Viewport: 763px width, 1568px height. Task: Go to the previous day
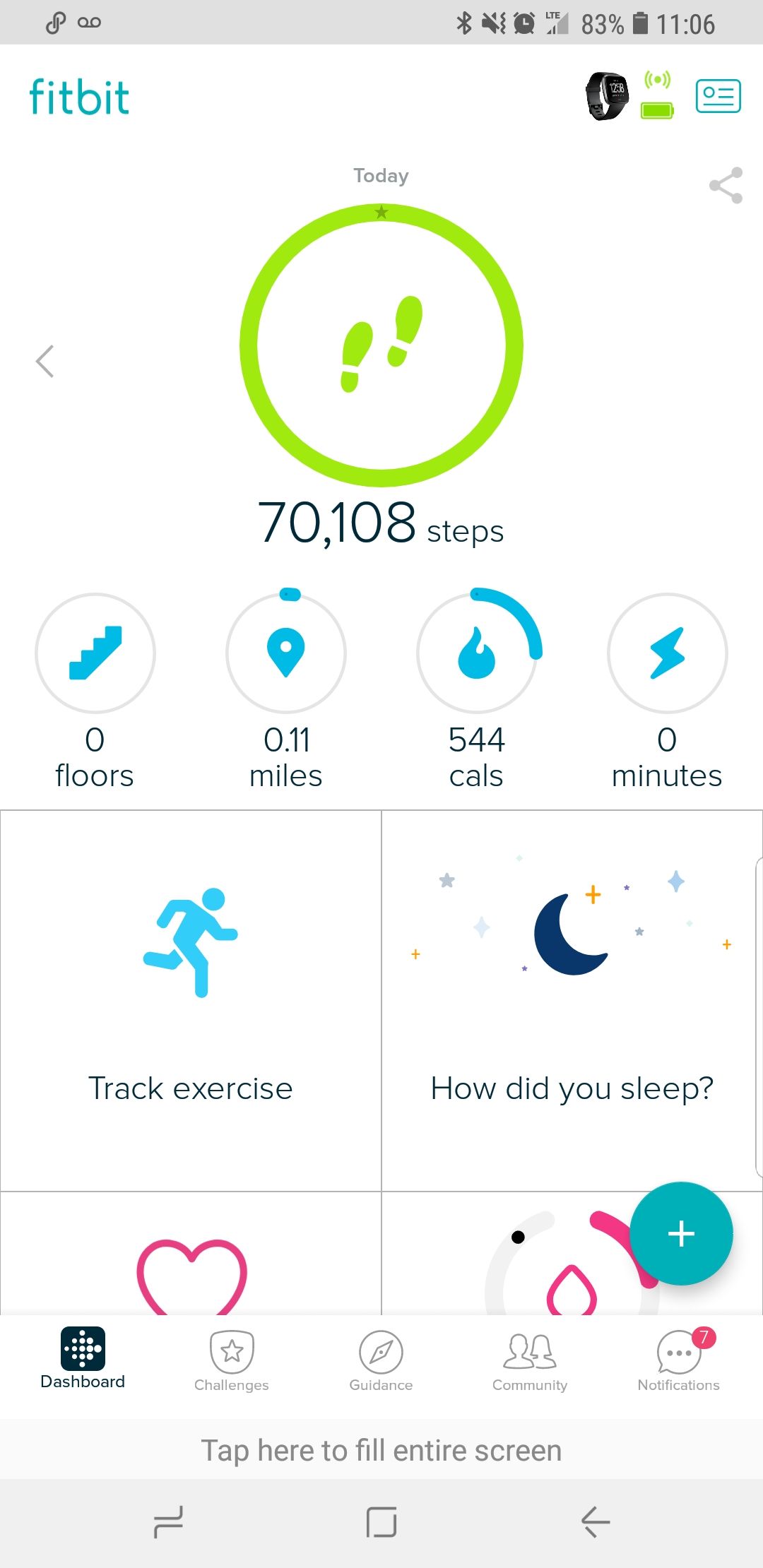pyautogui.click(x=45, y=362)
